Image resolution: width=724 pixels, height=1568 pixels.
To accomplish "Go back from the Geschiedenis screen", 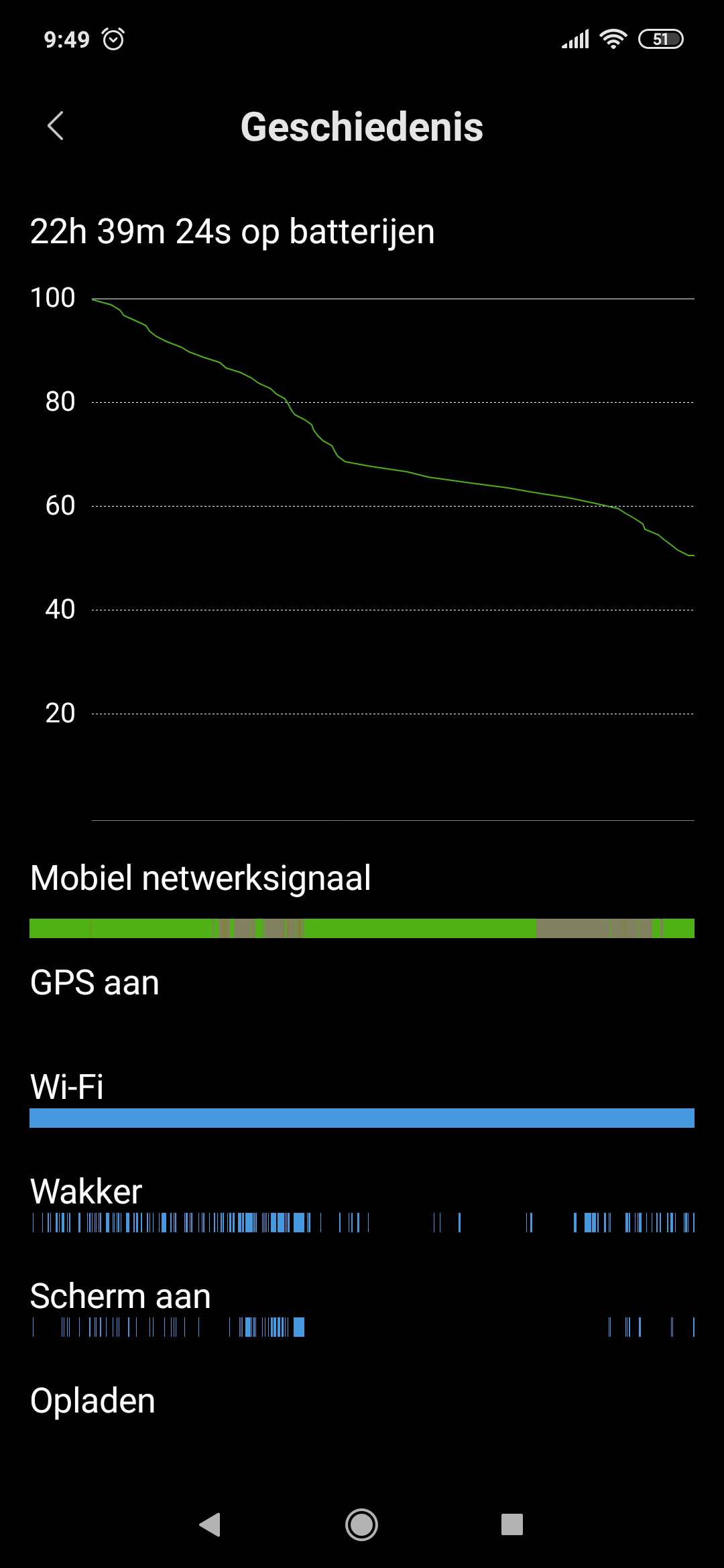I will [x=56, y=126].
